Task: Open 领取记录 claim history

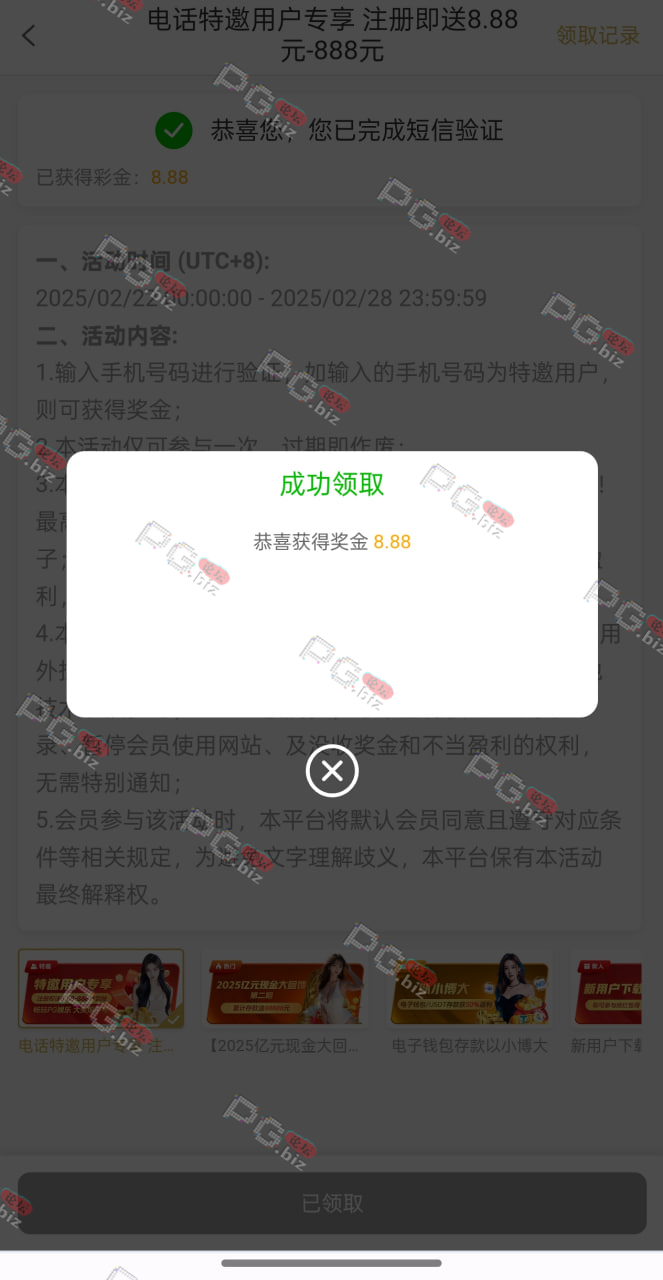Action: click(598, 36)
